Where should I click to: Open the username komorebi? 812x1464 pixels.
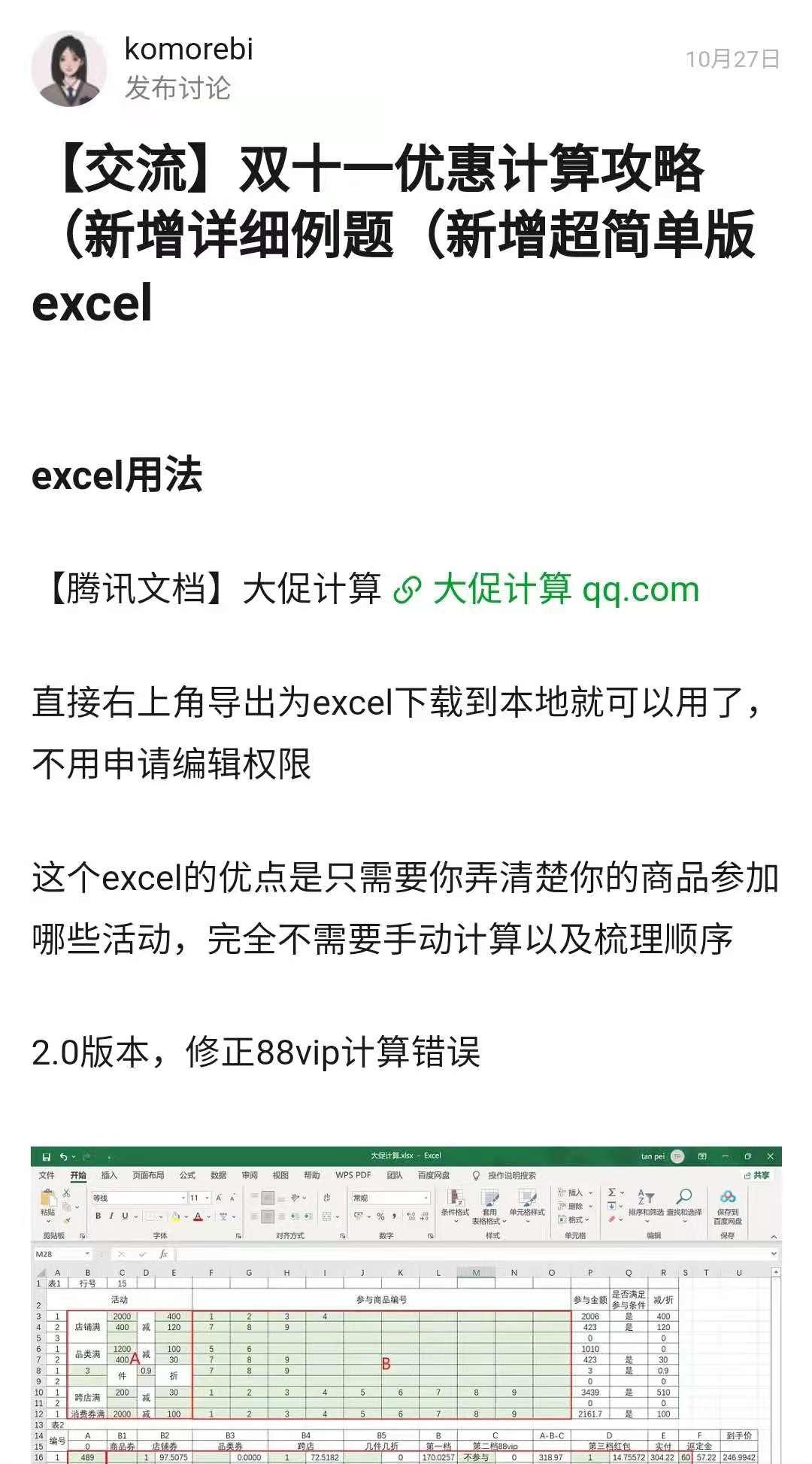pos(188,49)
